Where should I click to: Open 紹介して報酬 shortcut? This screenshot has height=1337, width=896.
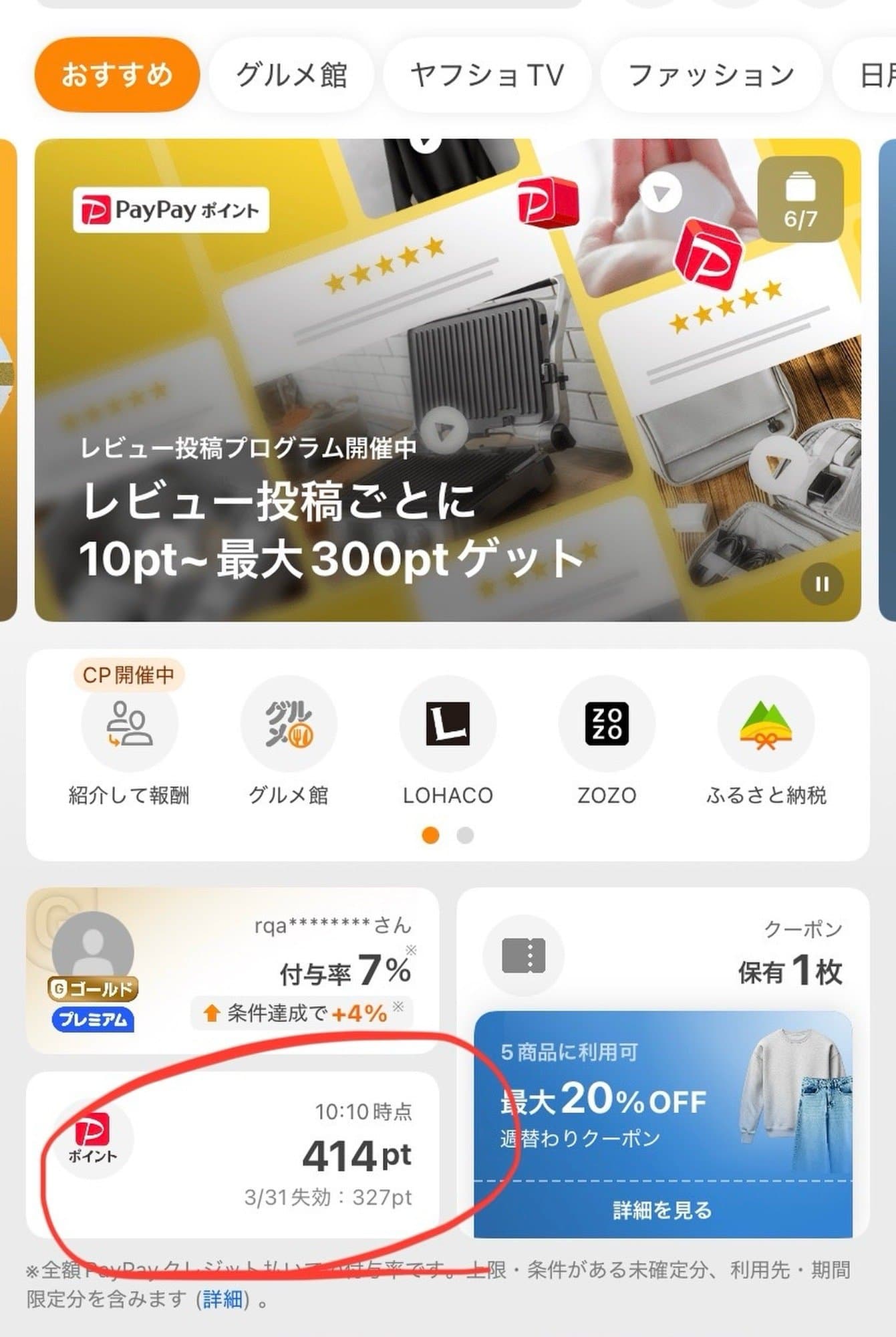129,743
